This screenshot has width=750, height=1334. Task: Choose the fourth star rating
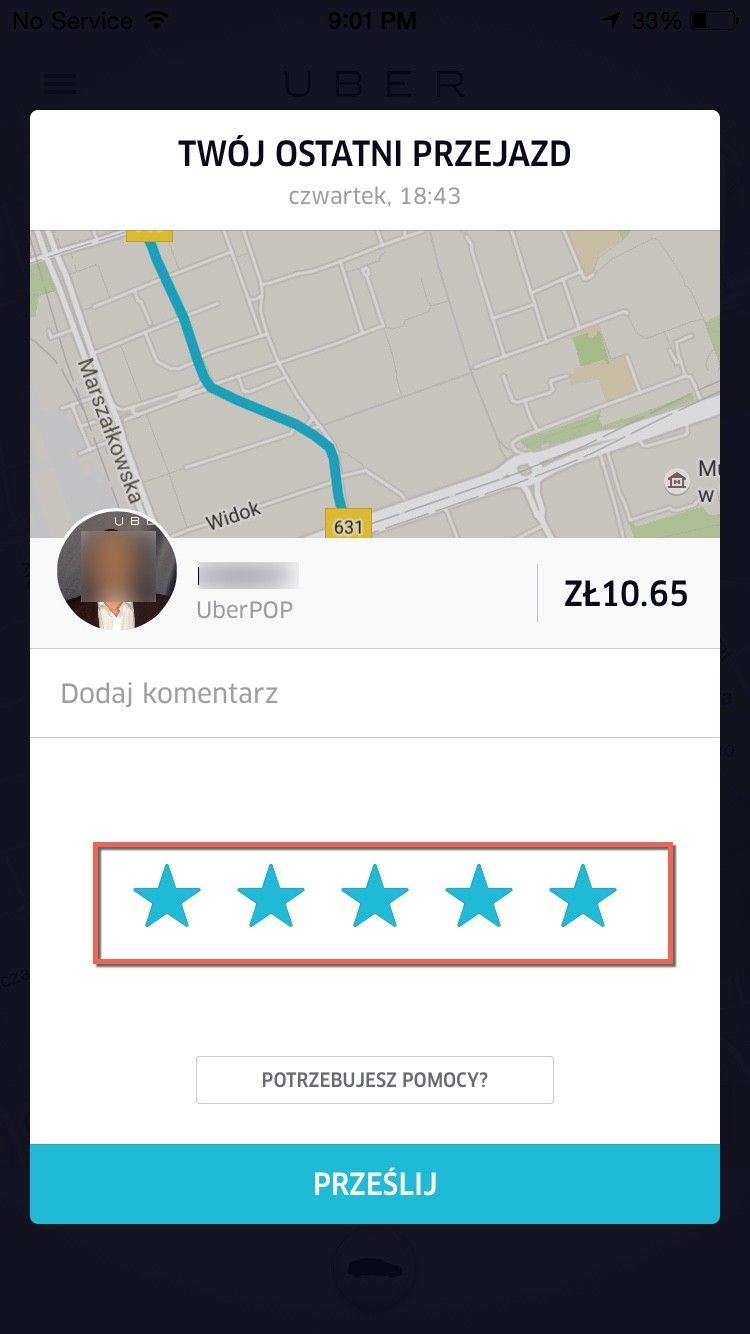[479, 898]
